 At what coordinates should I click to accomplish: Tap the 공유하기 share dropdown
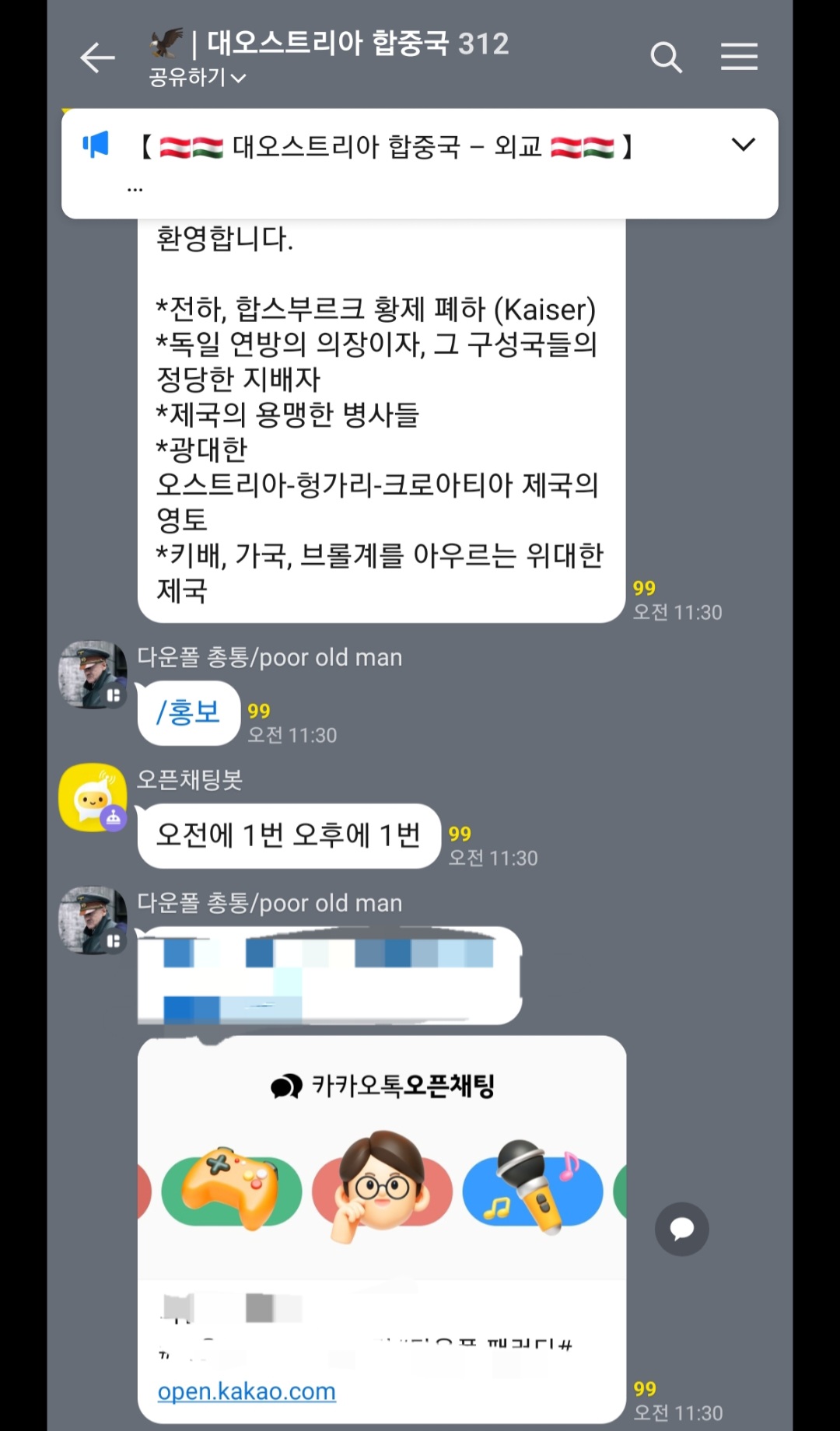coord(198,78)
